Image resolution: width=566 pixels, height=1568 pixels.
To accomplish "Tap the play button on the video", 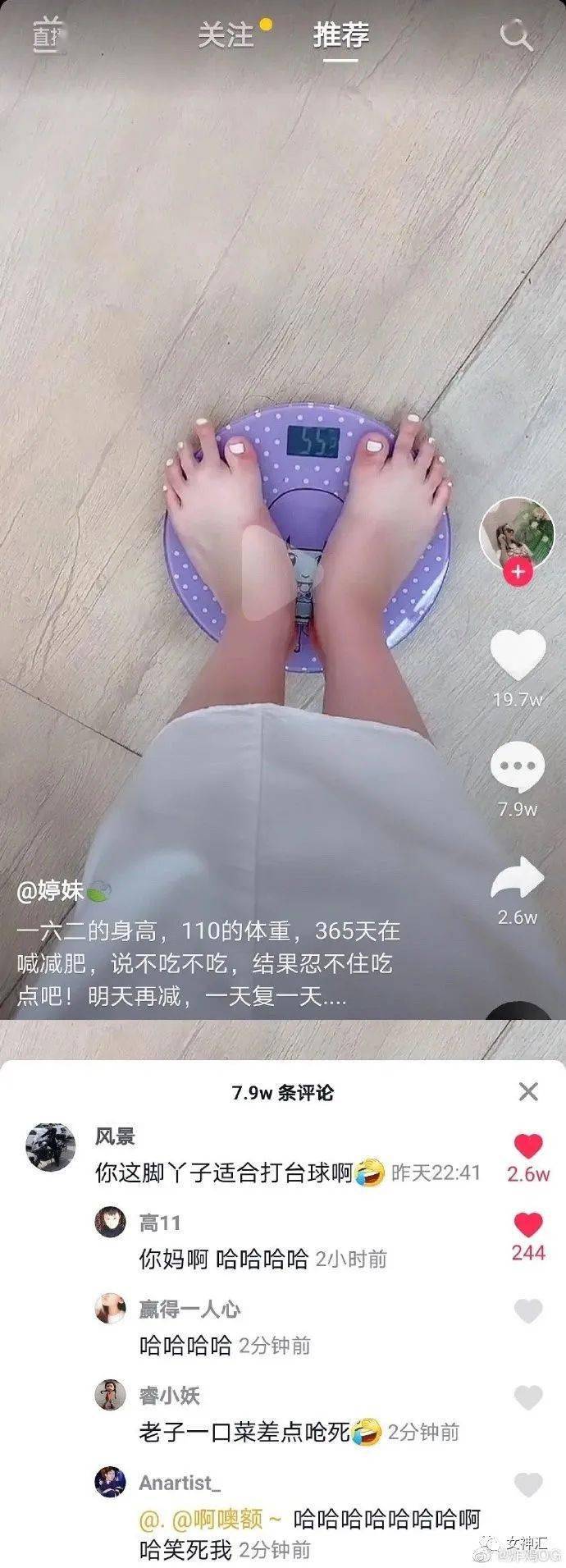I will click(271, 572).
